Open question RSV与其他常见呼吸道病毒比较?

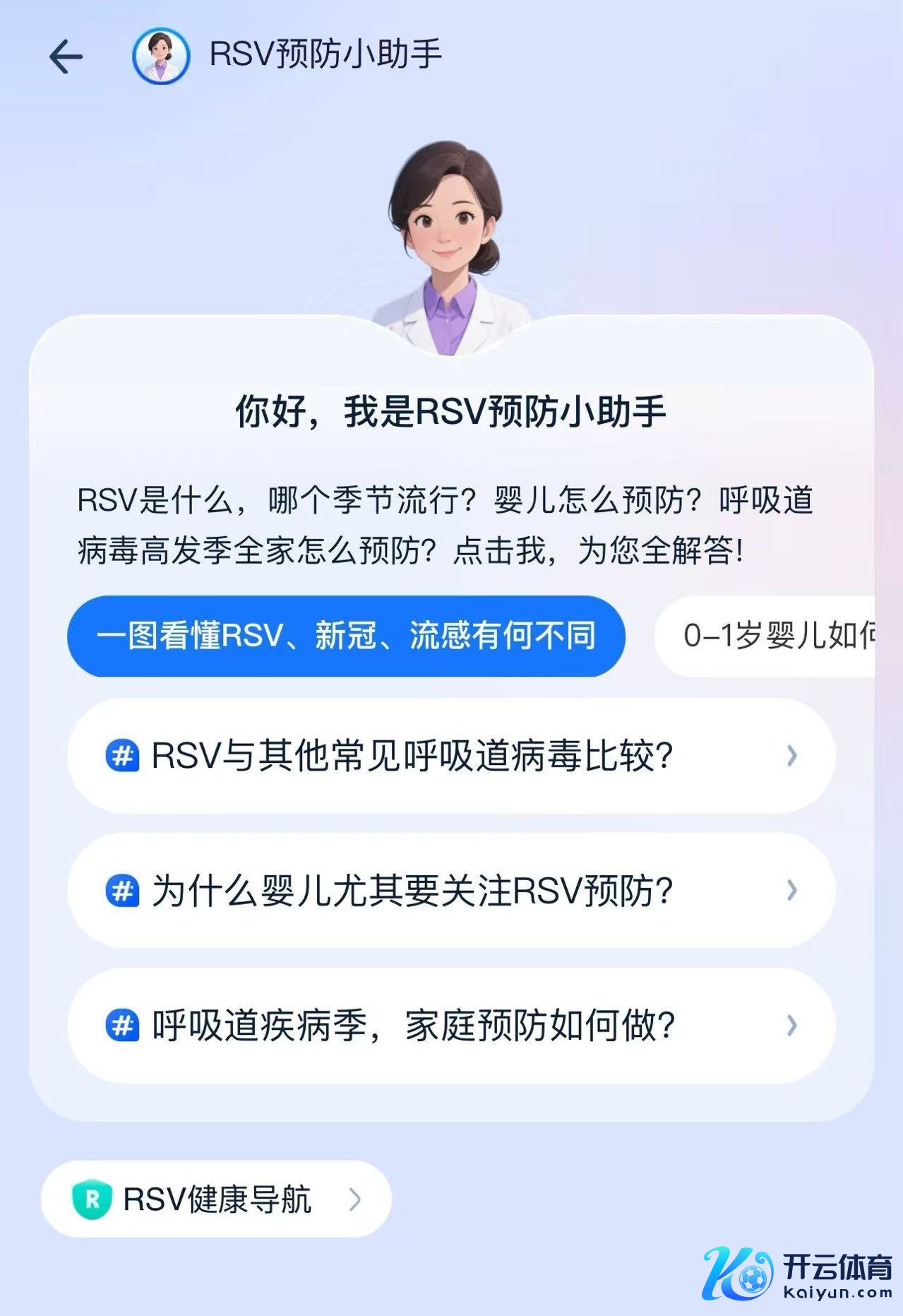pyautogui.click(x=450, y=756)
